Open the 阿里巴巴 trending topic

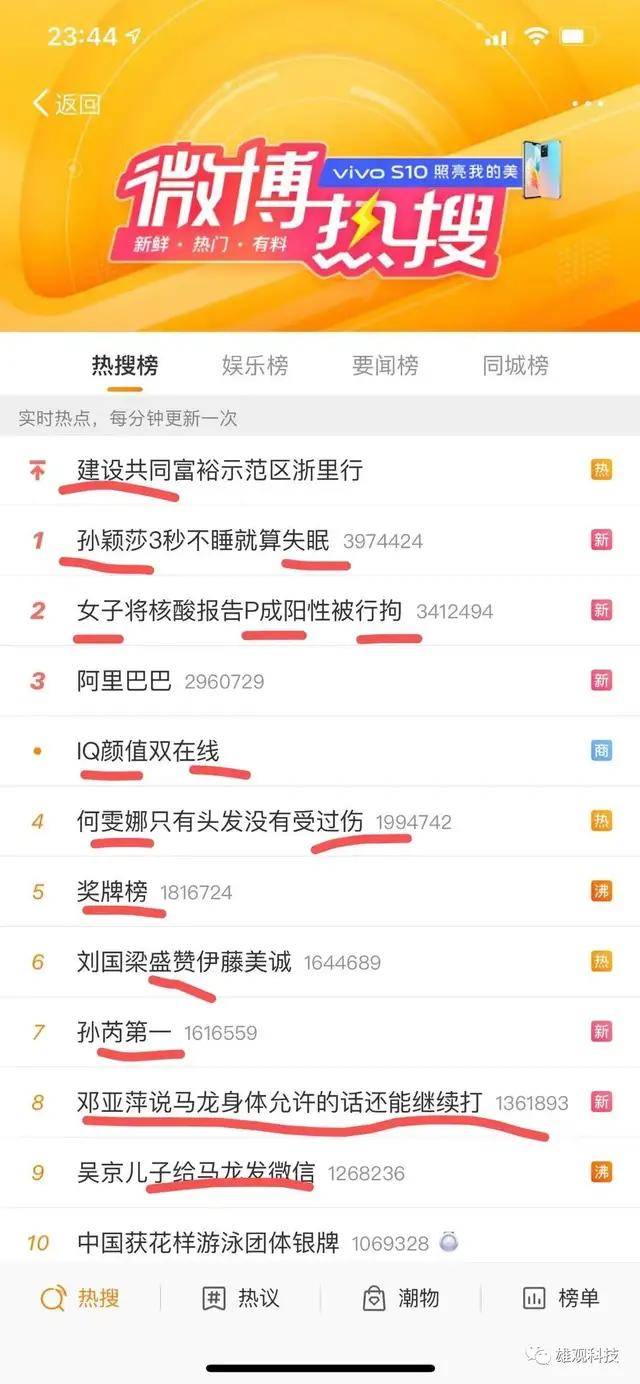pos(125,681)
